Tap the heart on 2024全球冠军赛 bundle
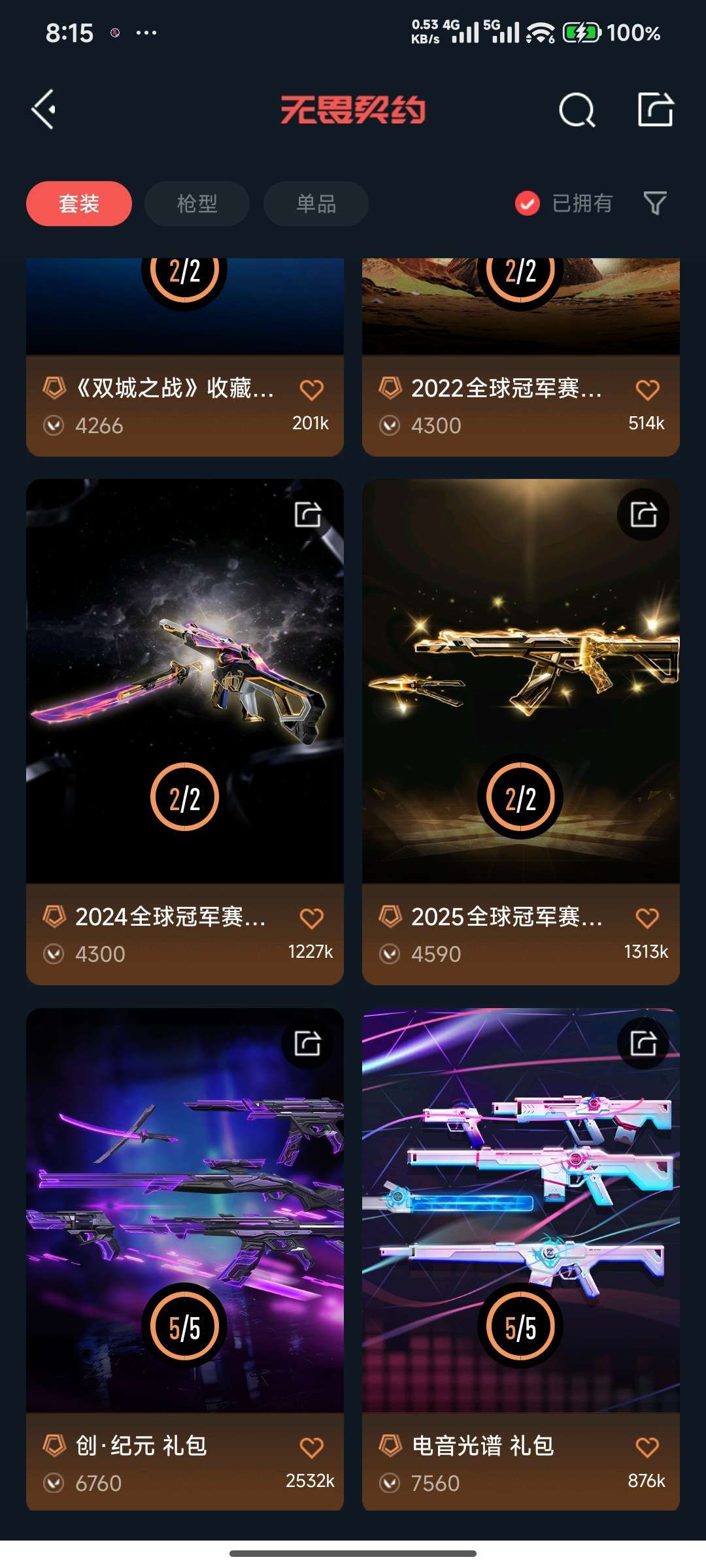 [311, 919]
